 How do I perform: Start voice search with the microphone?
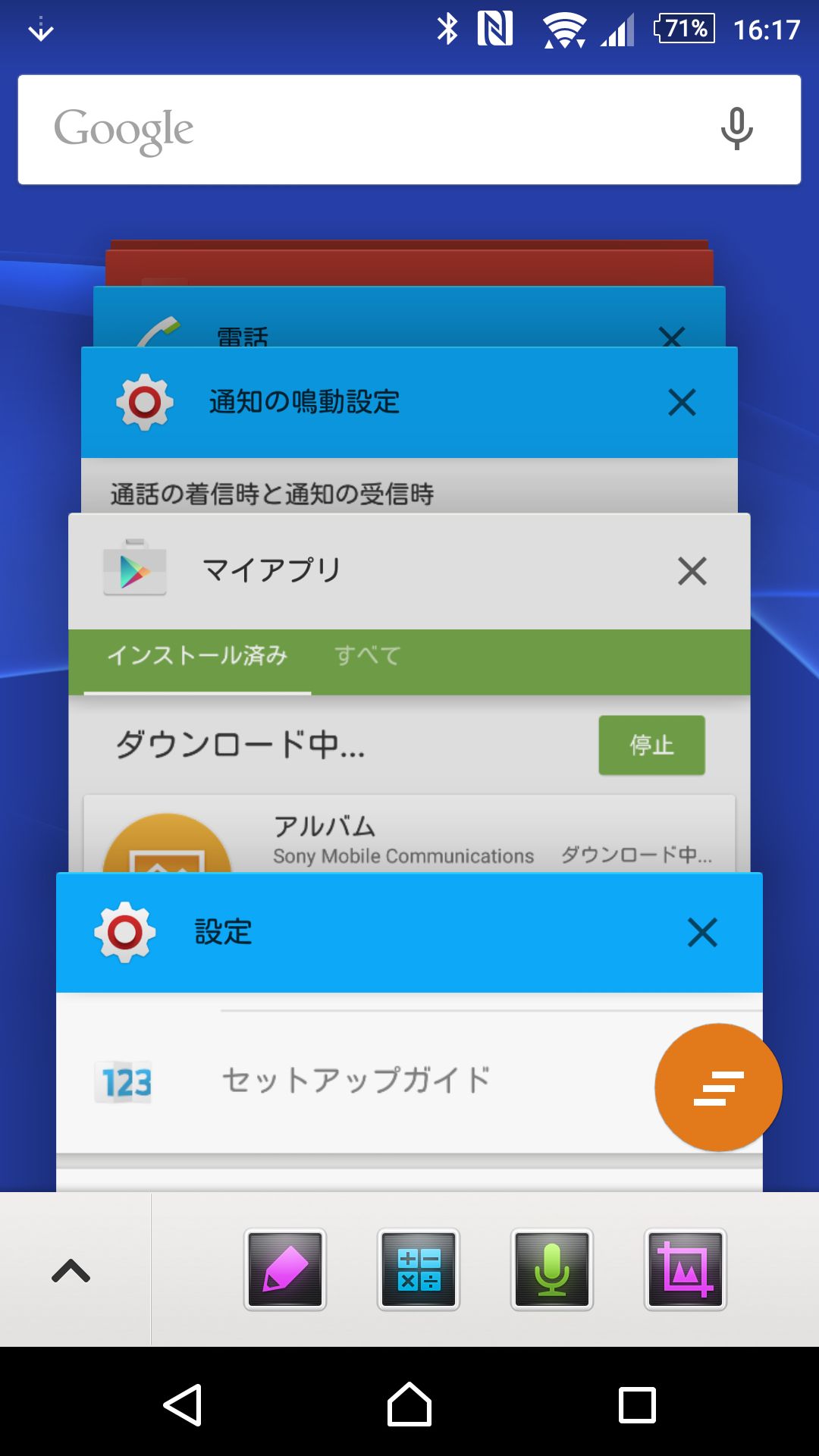pos(736,129)
